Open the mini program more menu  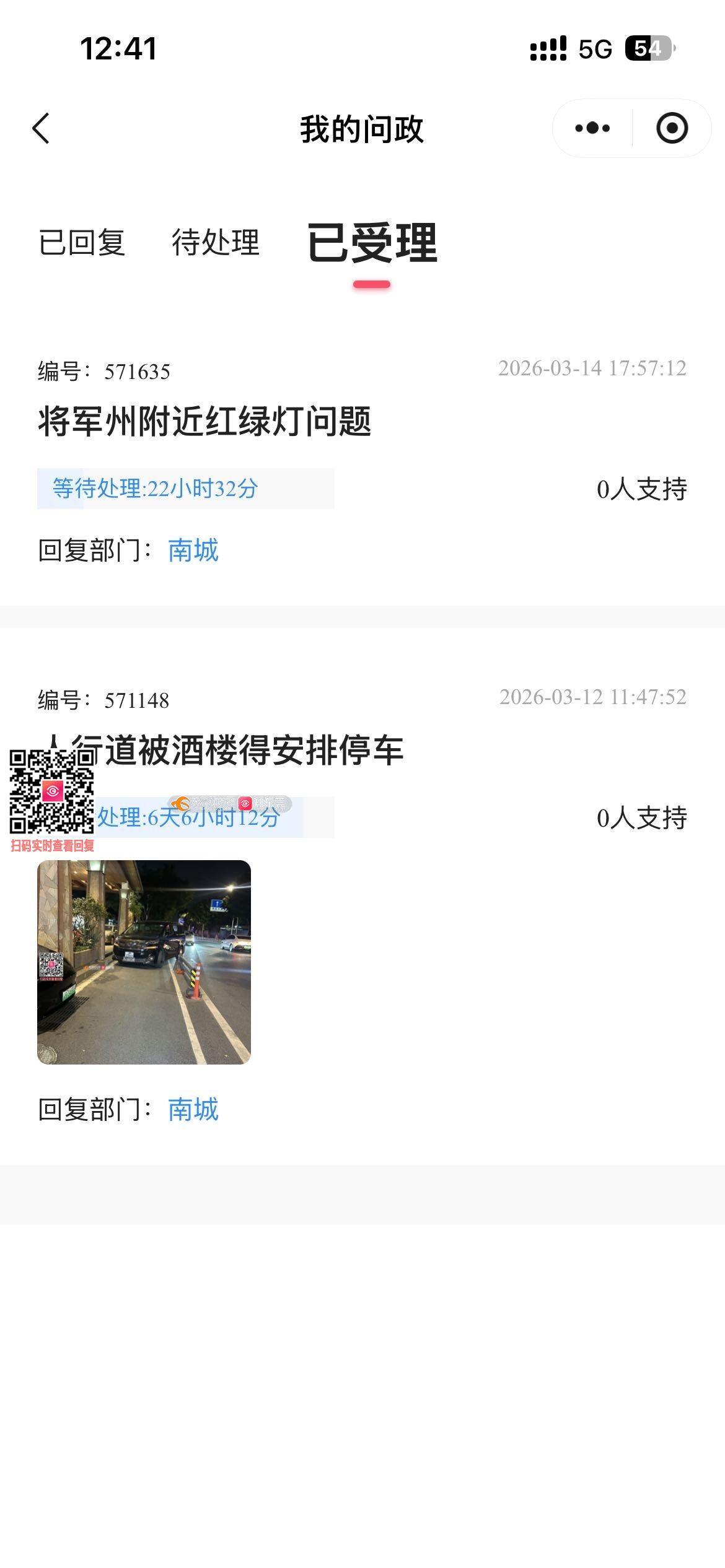coord(592,128)
